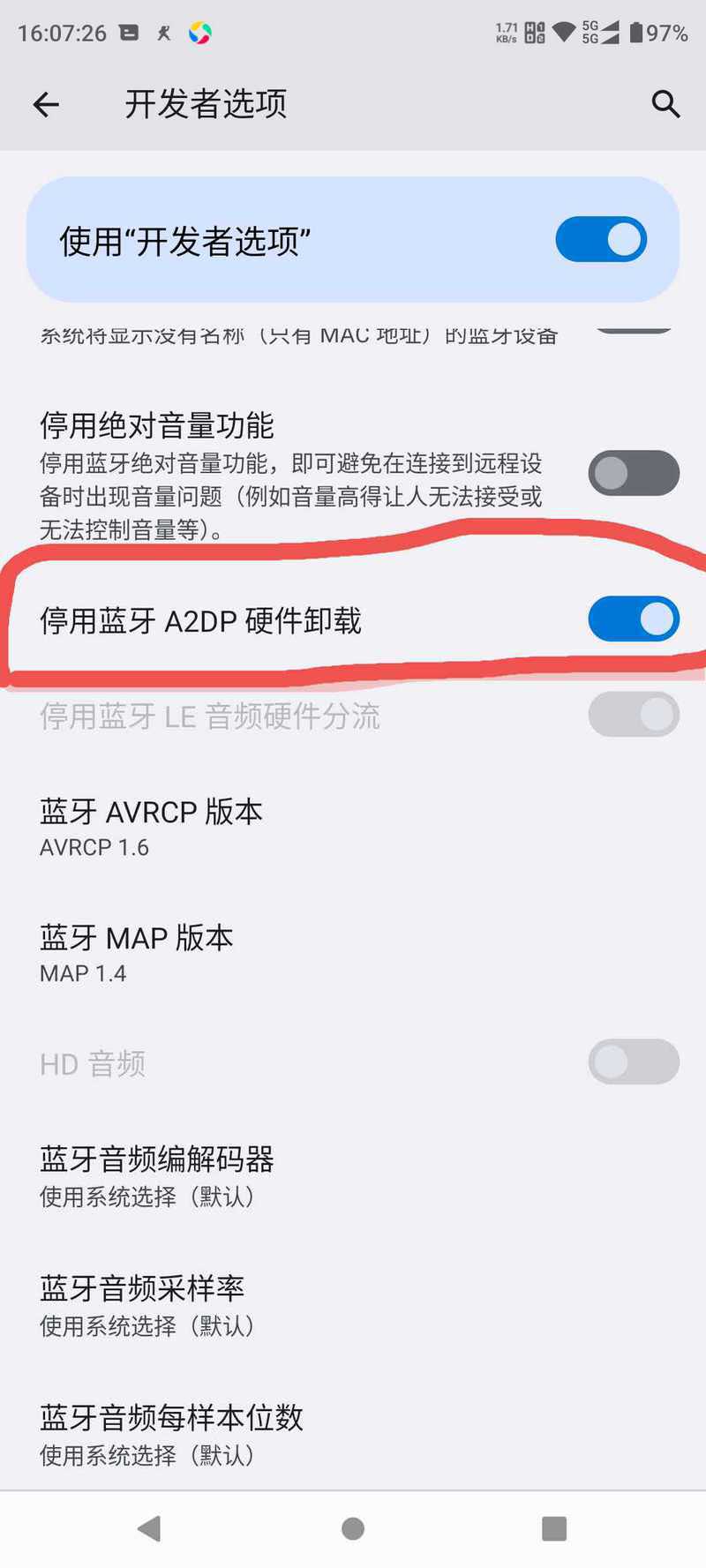706x1568 pixels.
Task: Go back using the app bar arrow
Action: [x=46, y=105]
